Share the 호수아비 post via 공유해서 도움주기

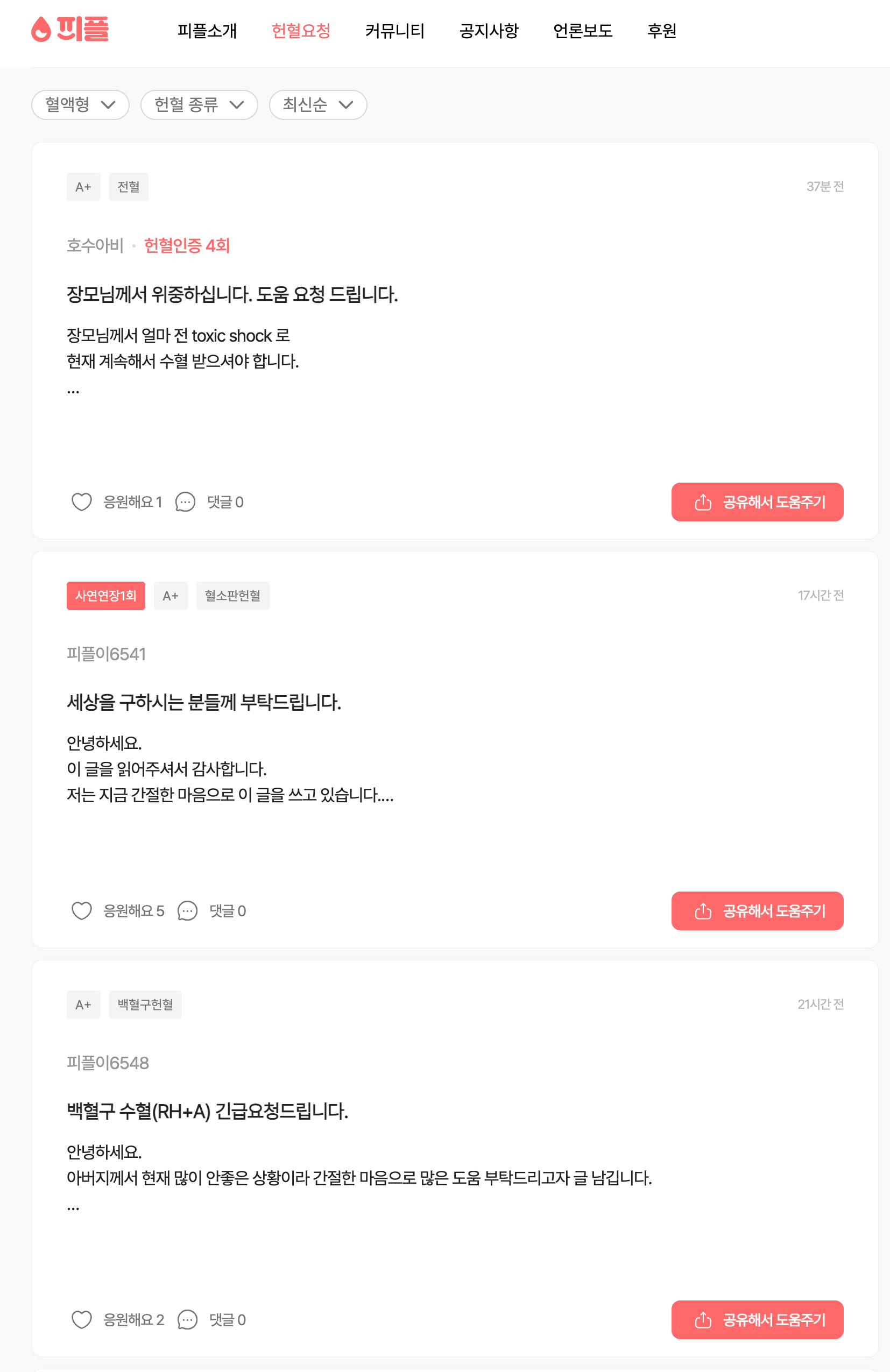757,502
